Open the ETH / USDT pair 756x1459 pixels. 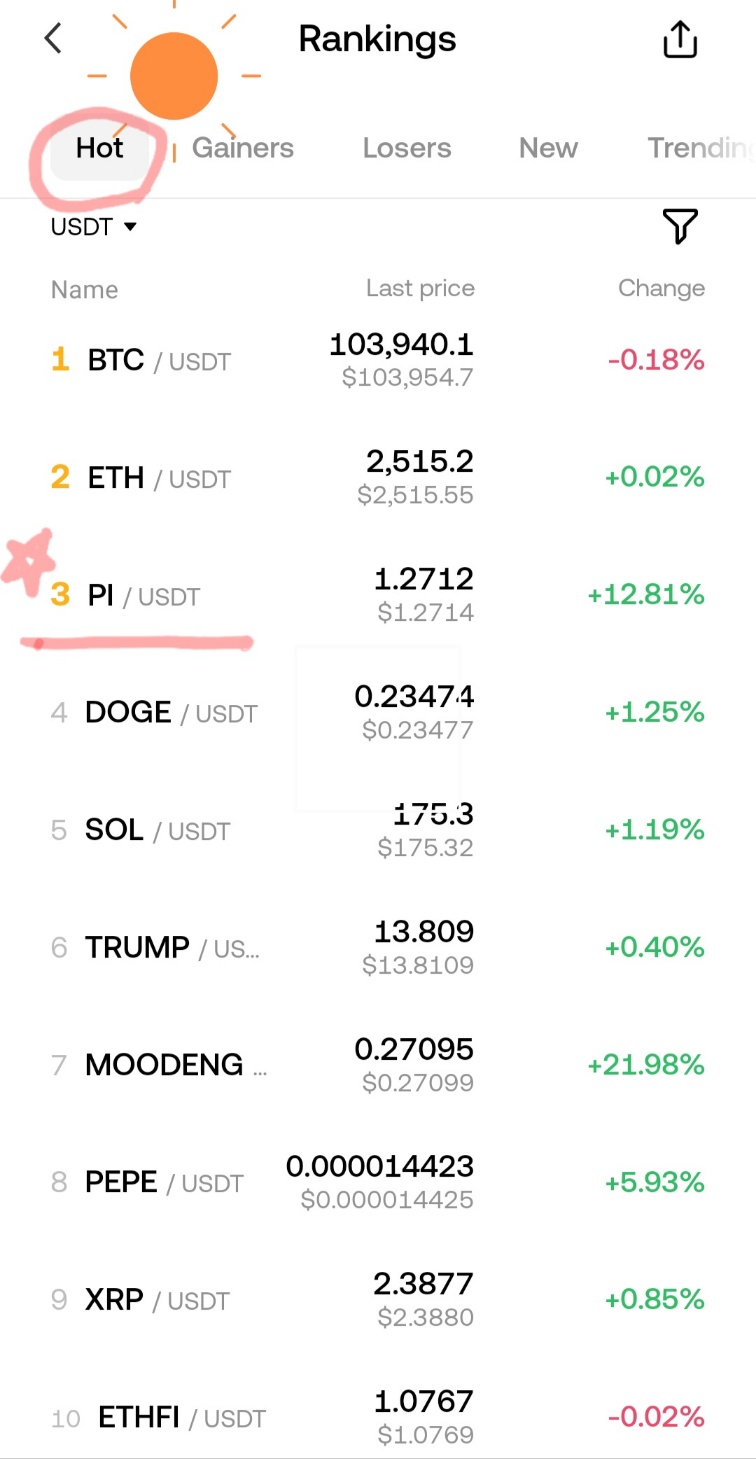(x=378, y=477)
